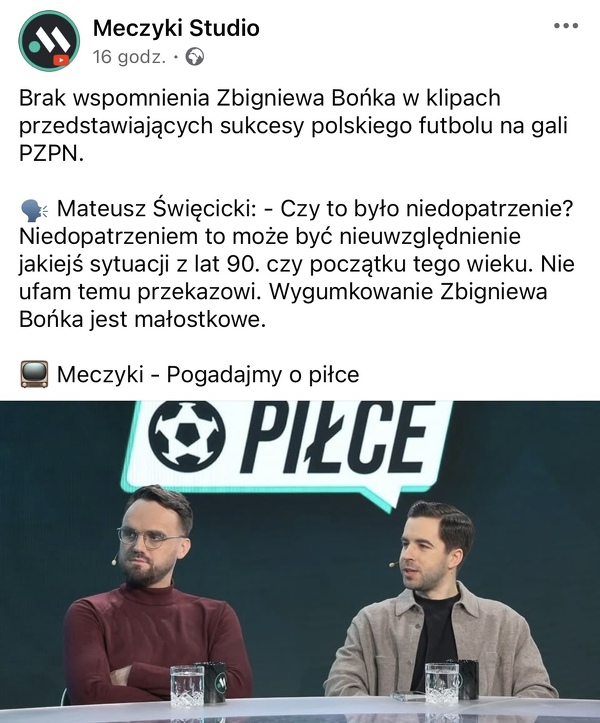The image size is (600, 723).
Task: Open Meczyki Studio profile picture
Action: tap(48, 40)
